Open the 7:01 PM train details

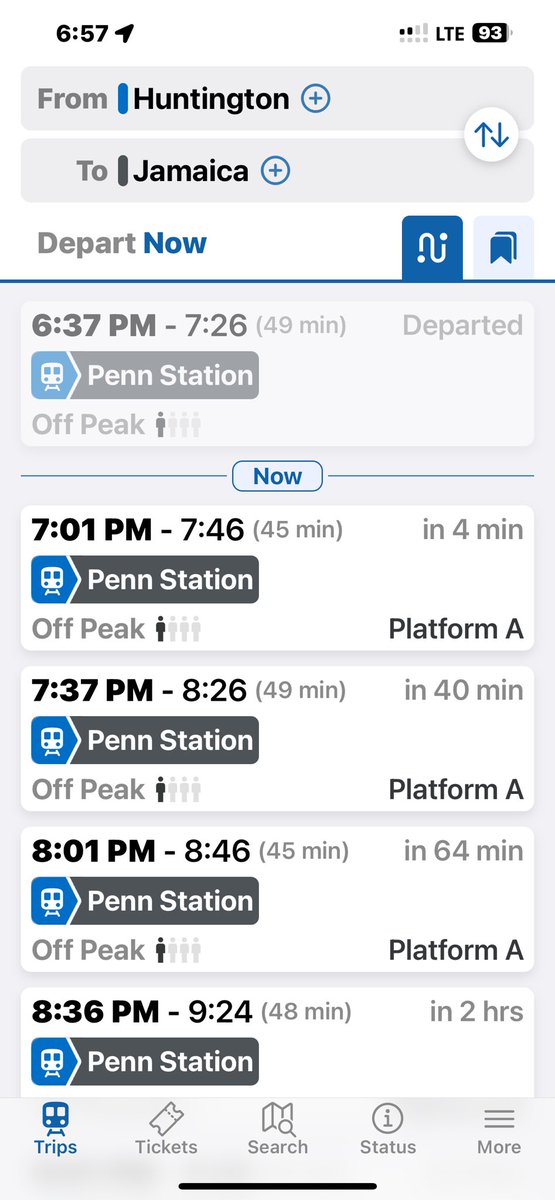pyautogui.click(x=277, y=578)
